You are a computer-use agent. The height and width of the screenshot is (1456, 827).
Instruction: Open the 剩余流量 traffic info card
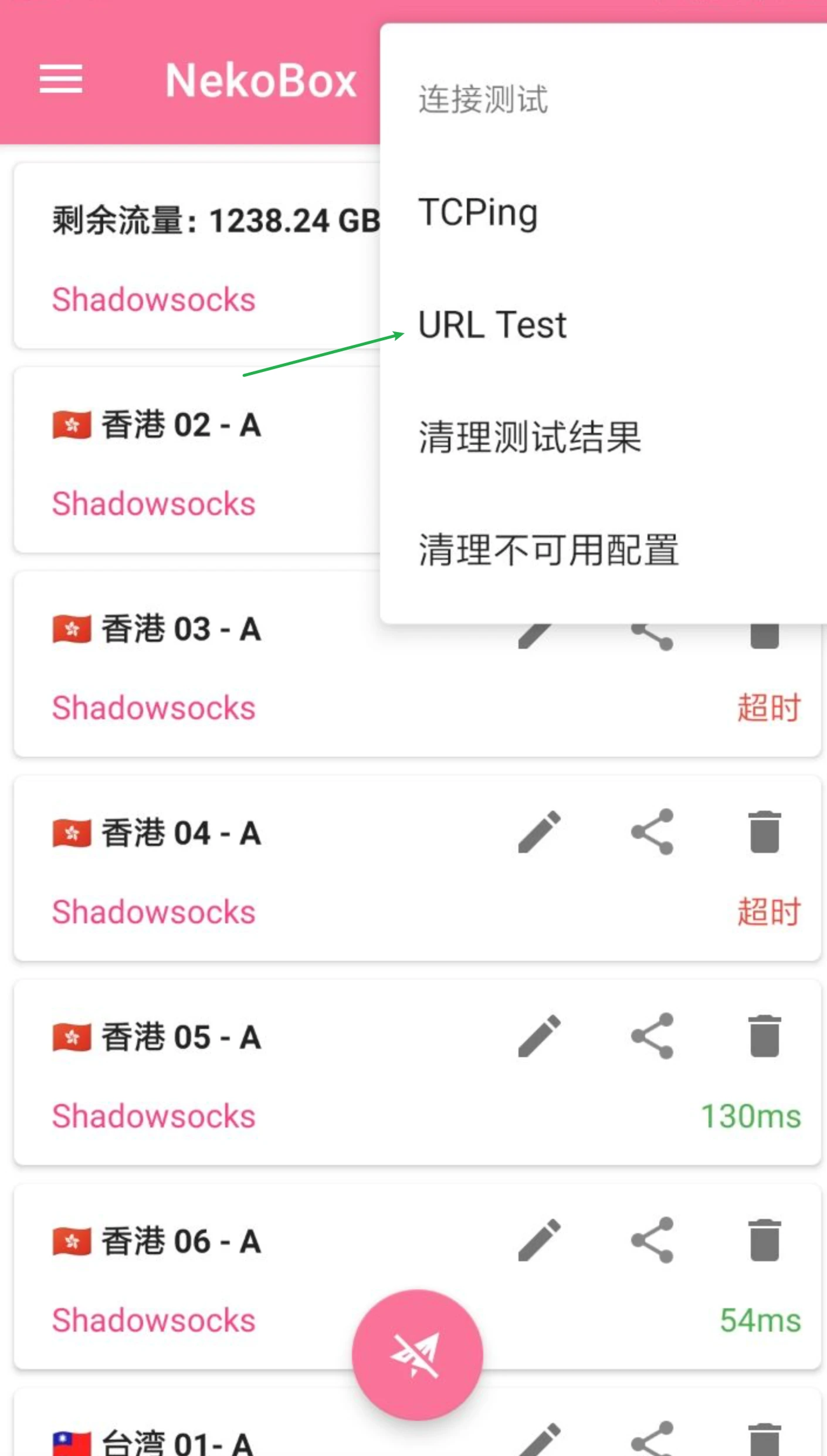[x=194, y=252]
